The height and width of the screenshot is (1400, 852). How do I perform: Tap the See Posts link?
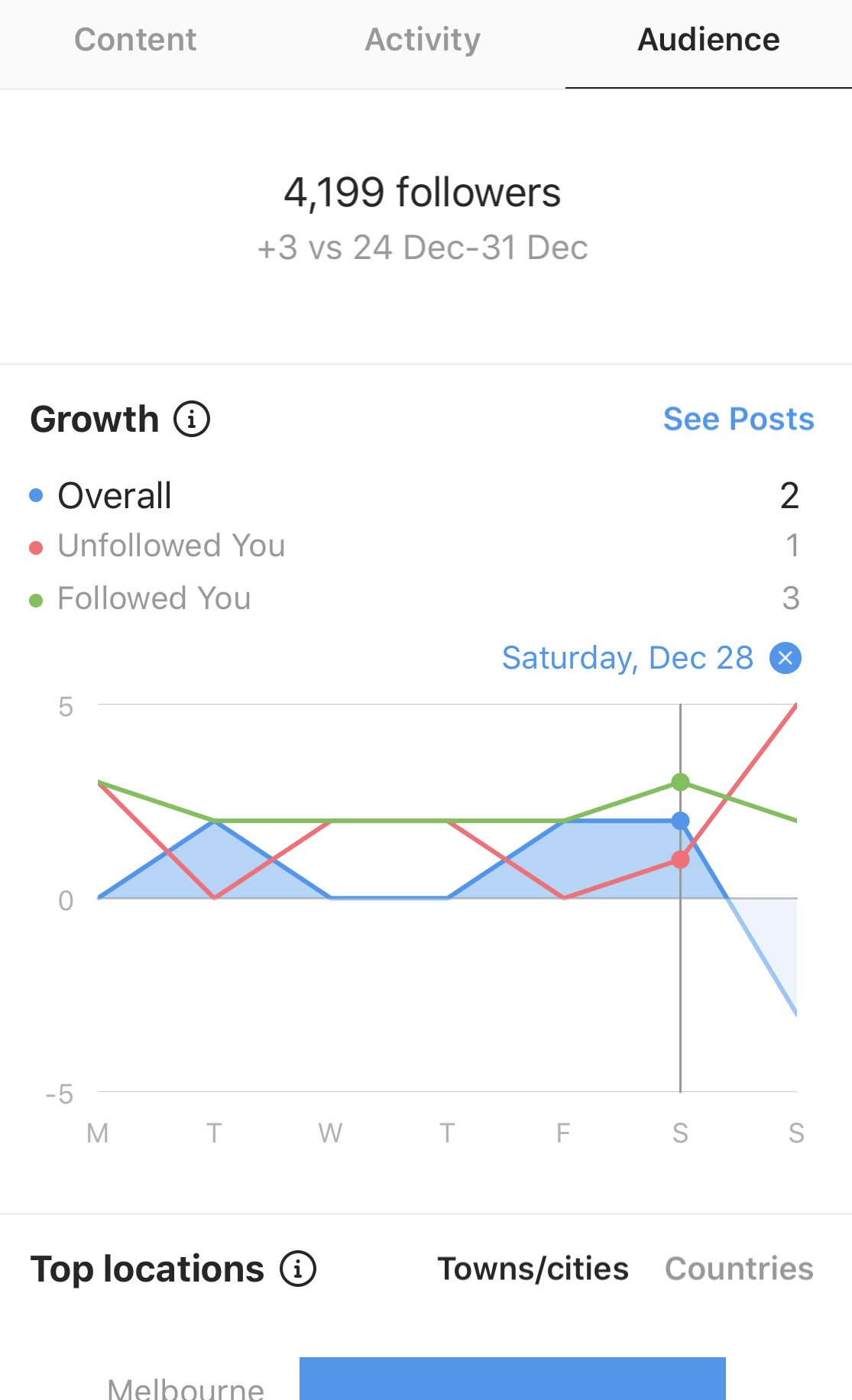[x=738, y=420]
